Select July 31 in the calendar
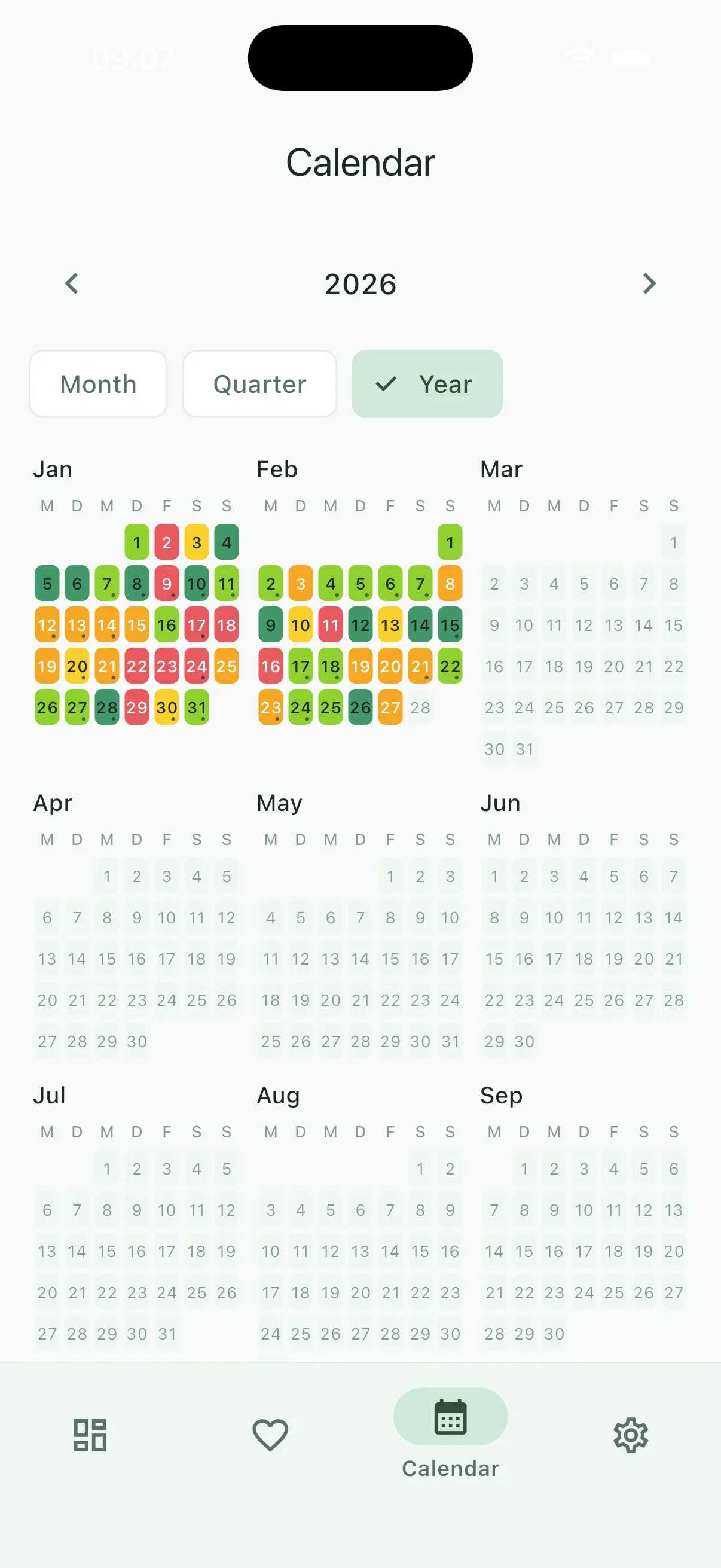 pos(167,1334)
